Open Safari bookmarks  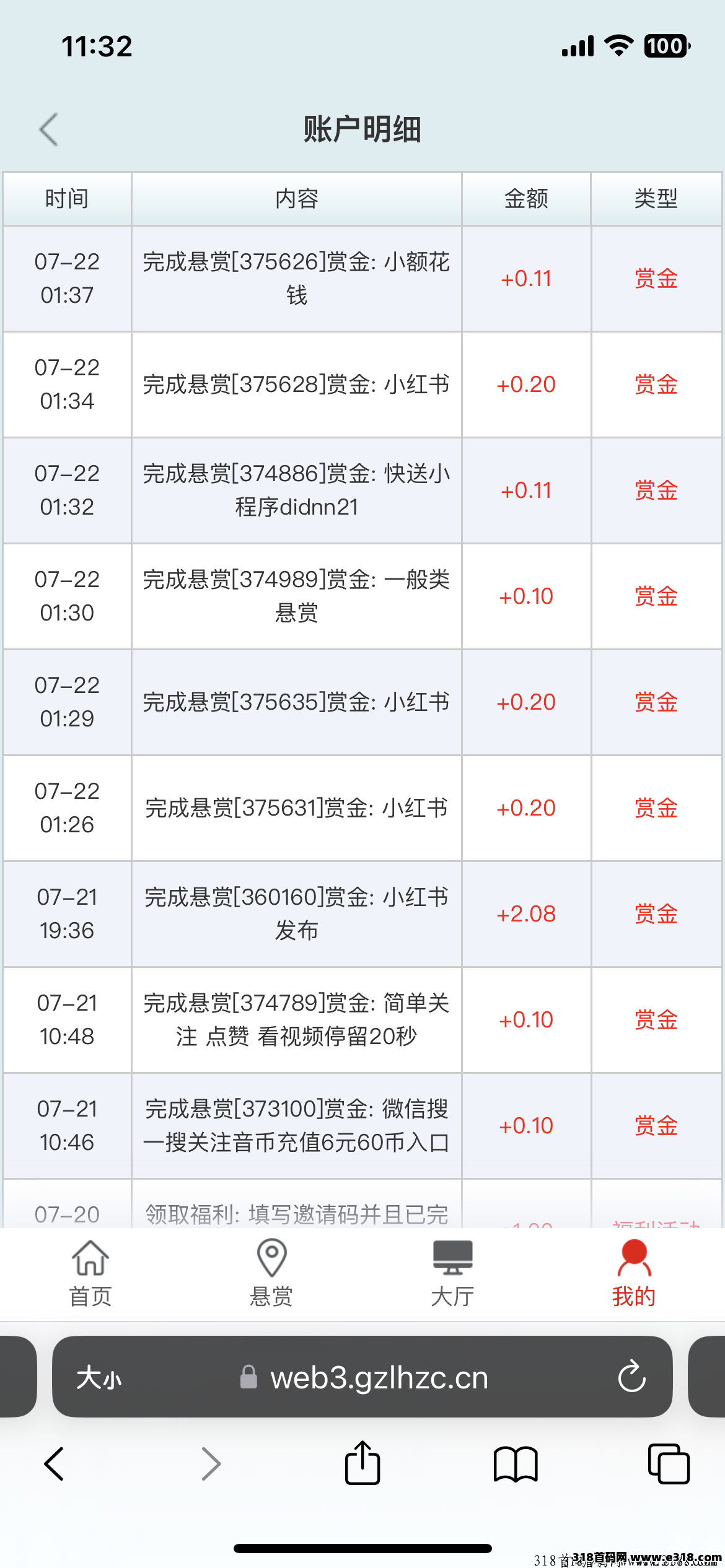coord(516,1464)
